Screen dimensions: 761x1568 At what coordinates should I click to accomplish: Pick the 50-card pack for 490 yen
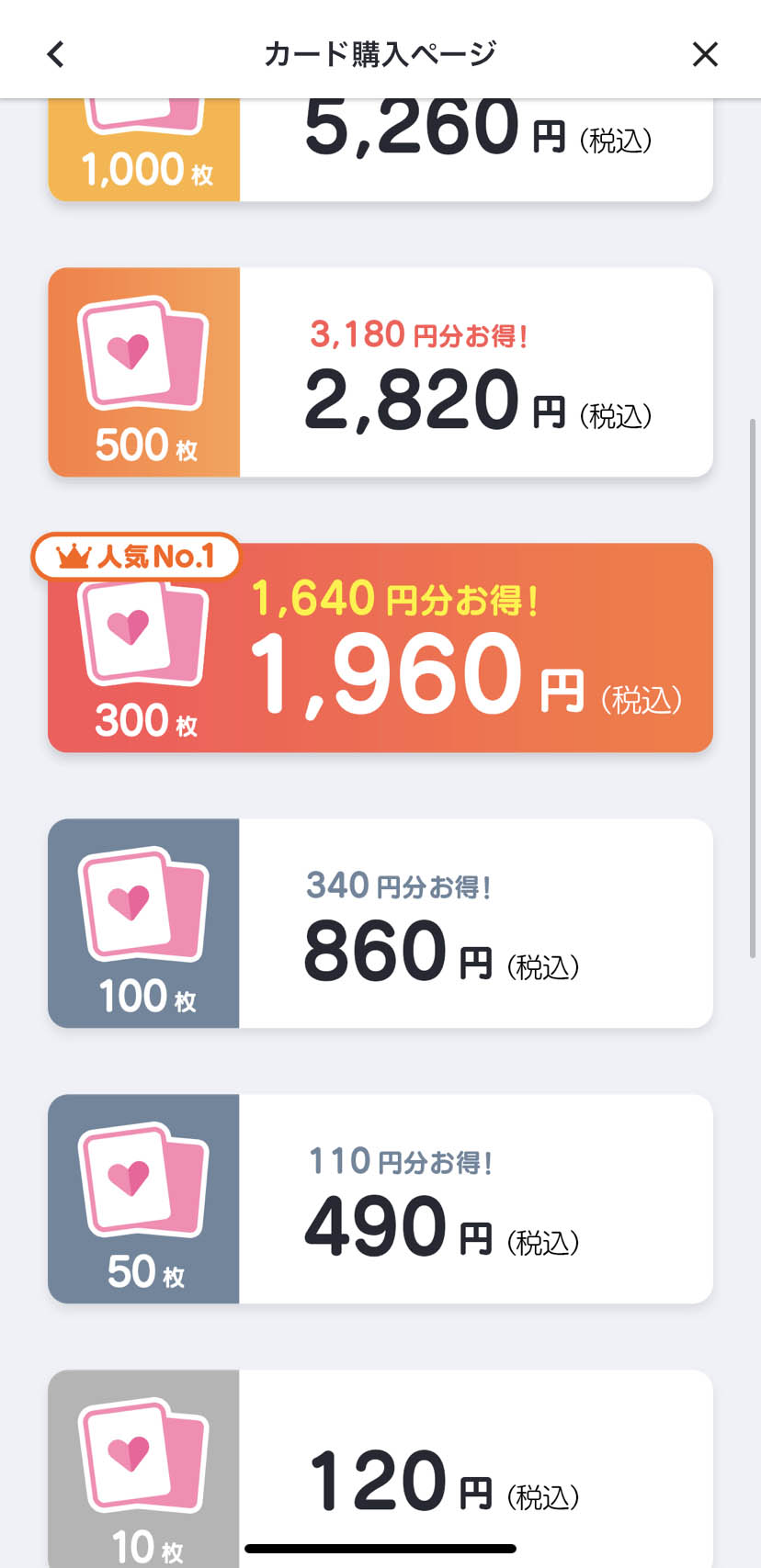[380, 1199]
